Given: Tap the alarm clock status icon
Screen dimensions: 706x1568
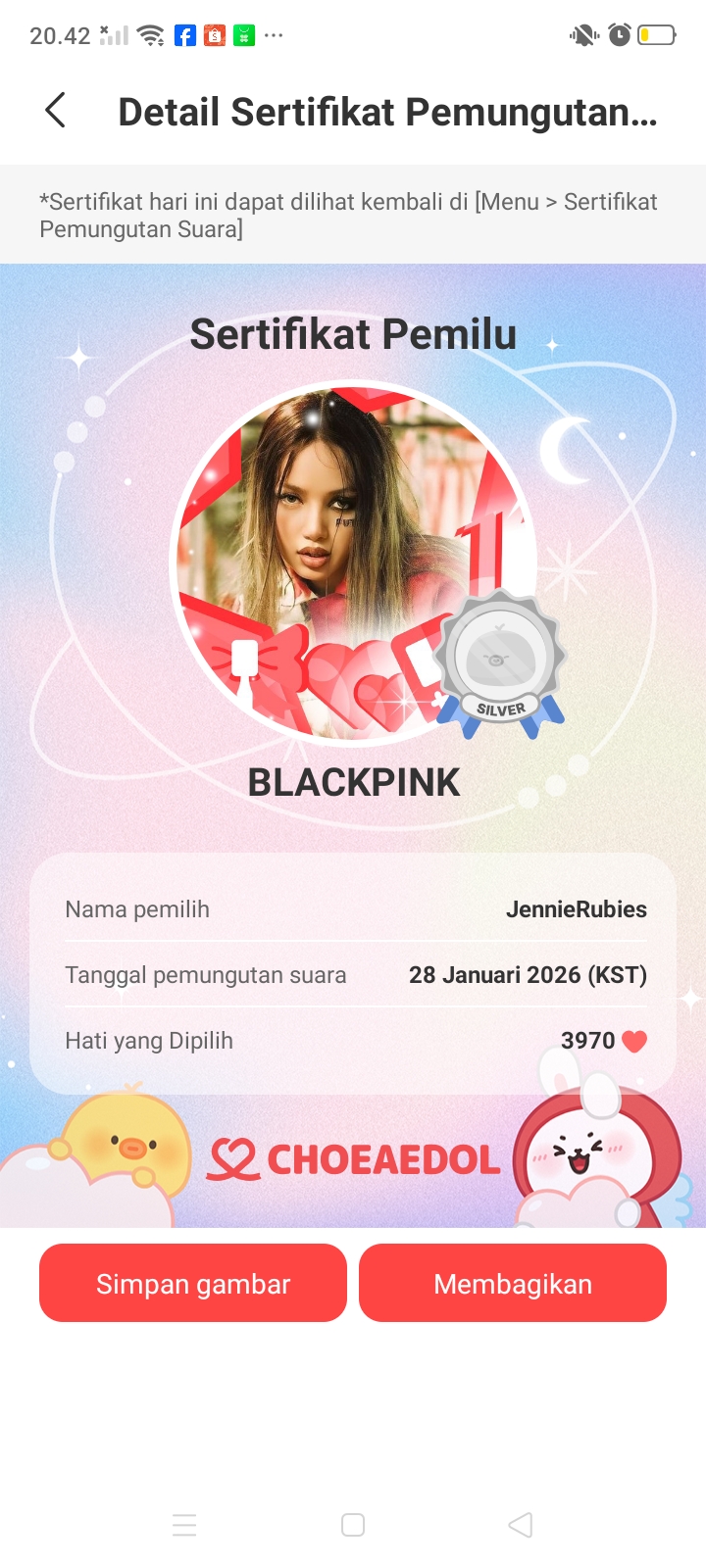Looking at the screenshot, I should 618,34.
